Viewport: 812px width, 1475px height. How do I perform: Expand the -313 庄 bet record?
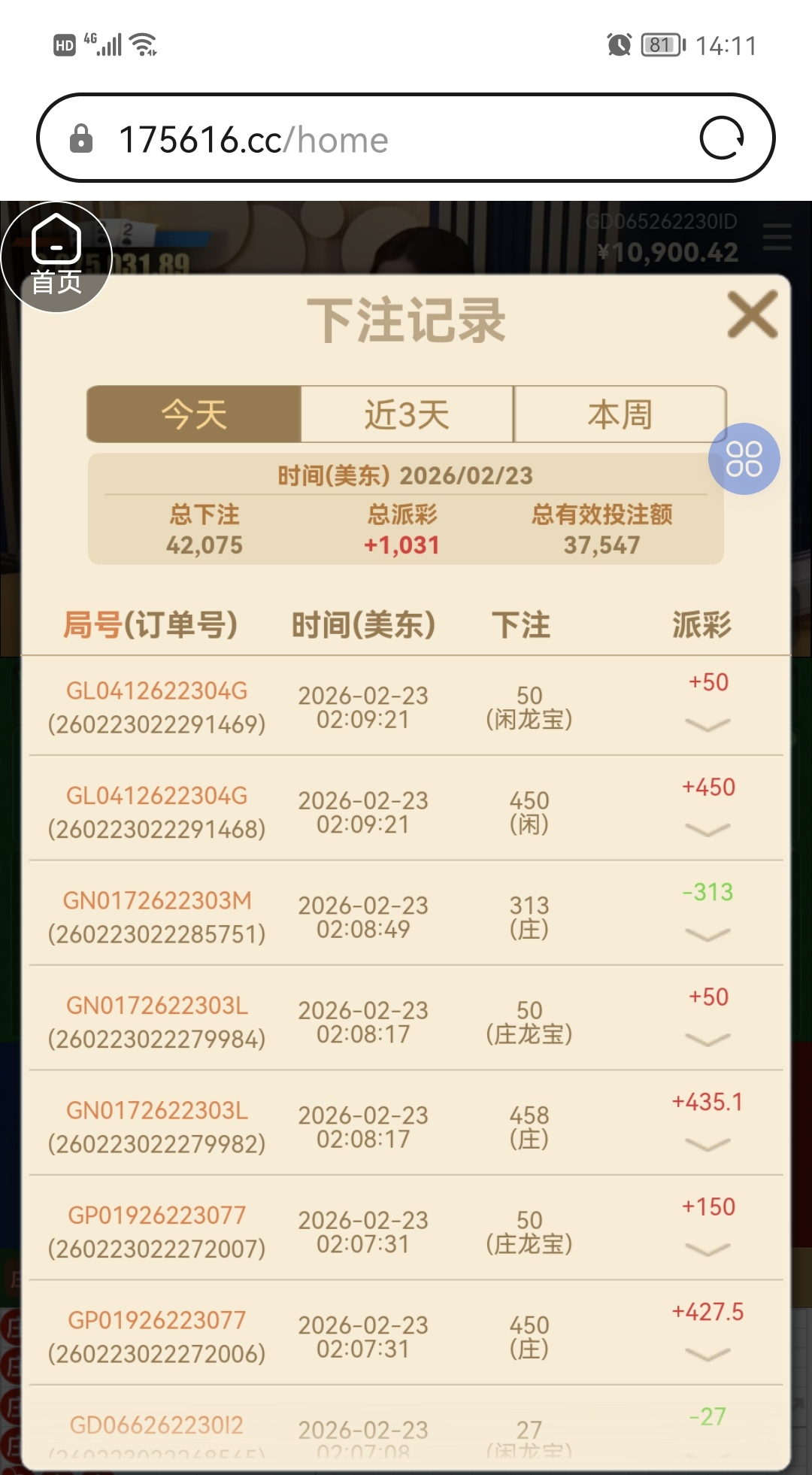(x=707, y=935)
